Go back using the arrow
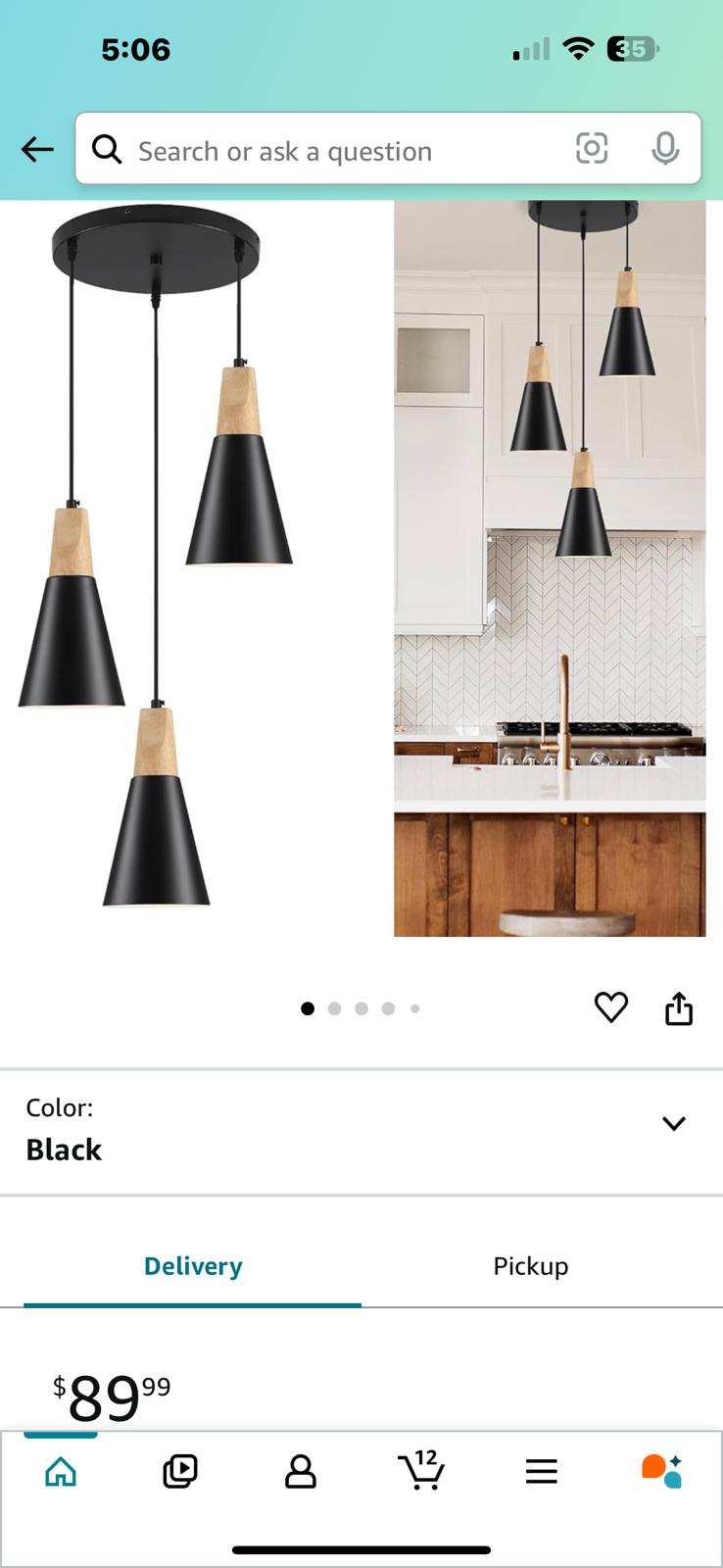The height and width of the screenshot is (1568, 723). tap(37, 149)
